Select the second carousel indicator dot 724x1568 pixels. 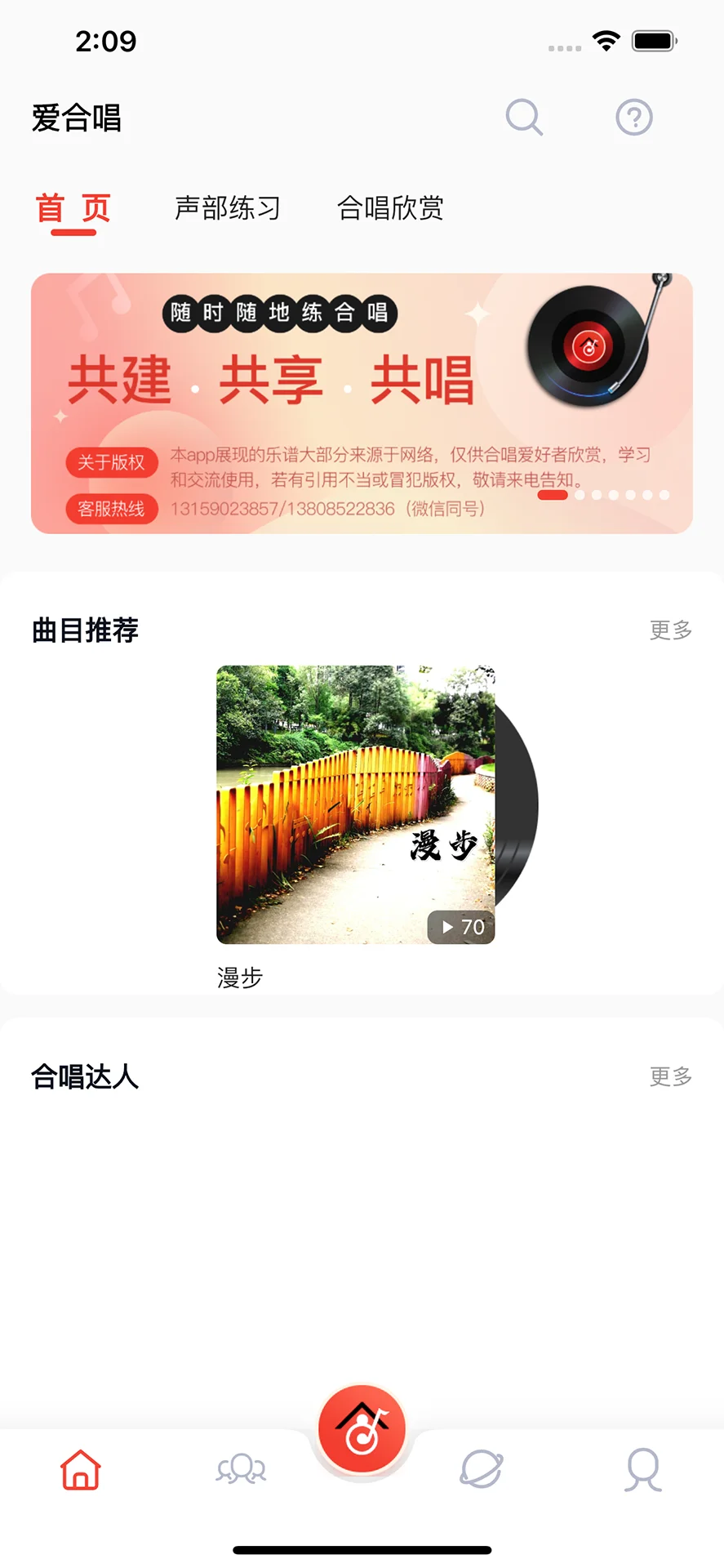(581, 495)
